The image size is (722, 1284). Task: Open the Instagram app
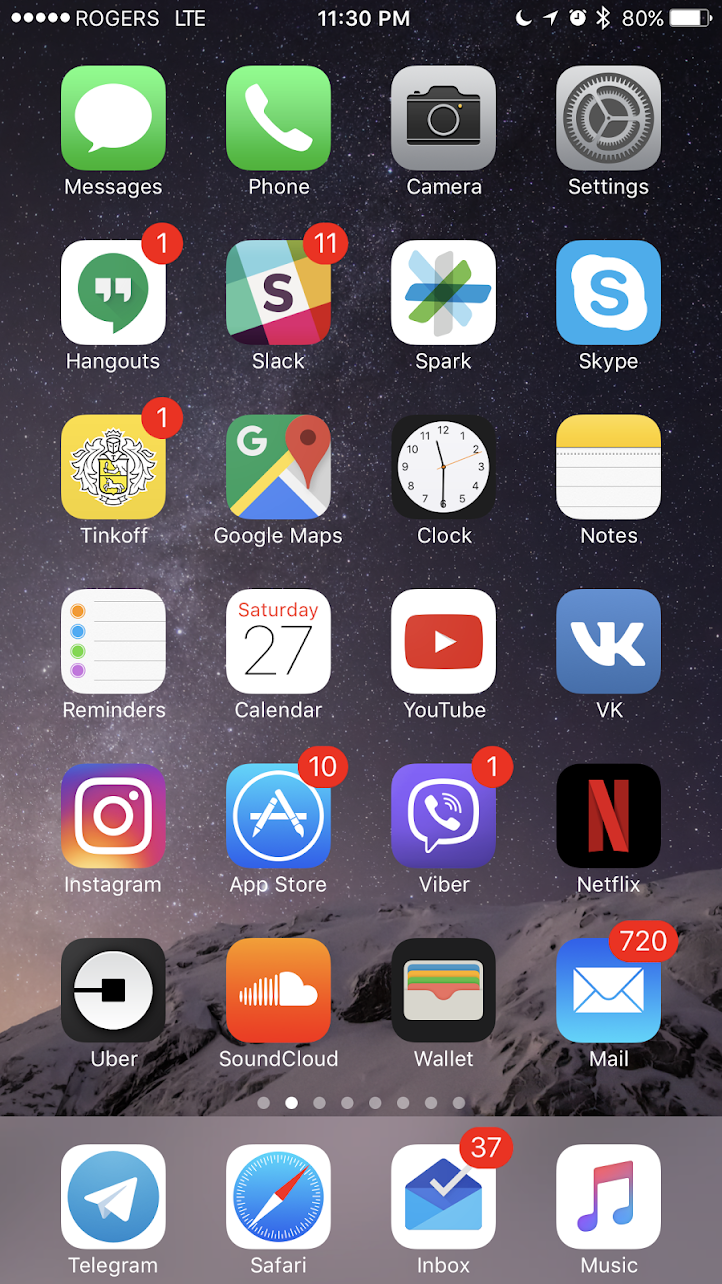(113, 816)
